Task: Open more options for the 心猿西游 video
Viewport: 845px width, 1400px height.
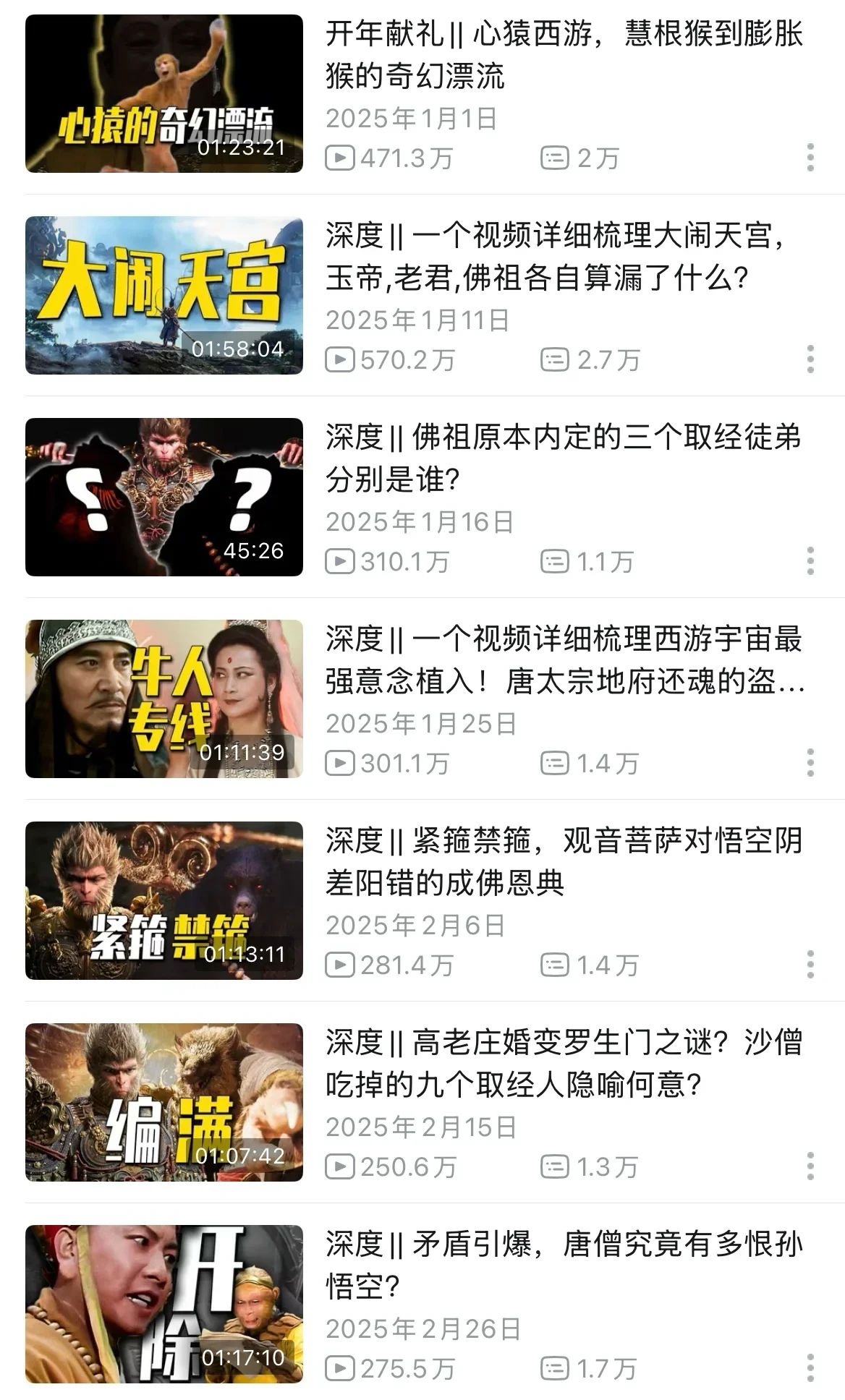Action: (x=810, y=158)
